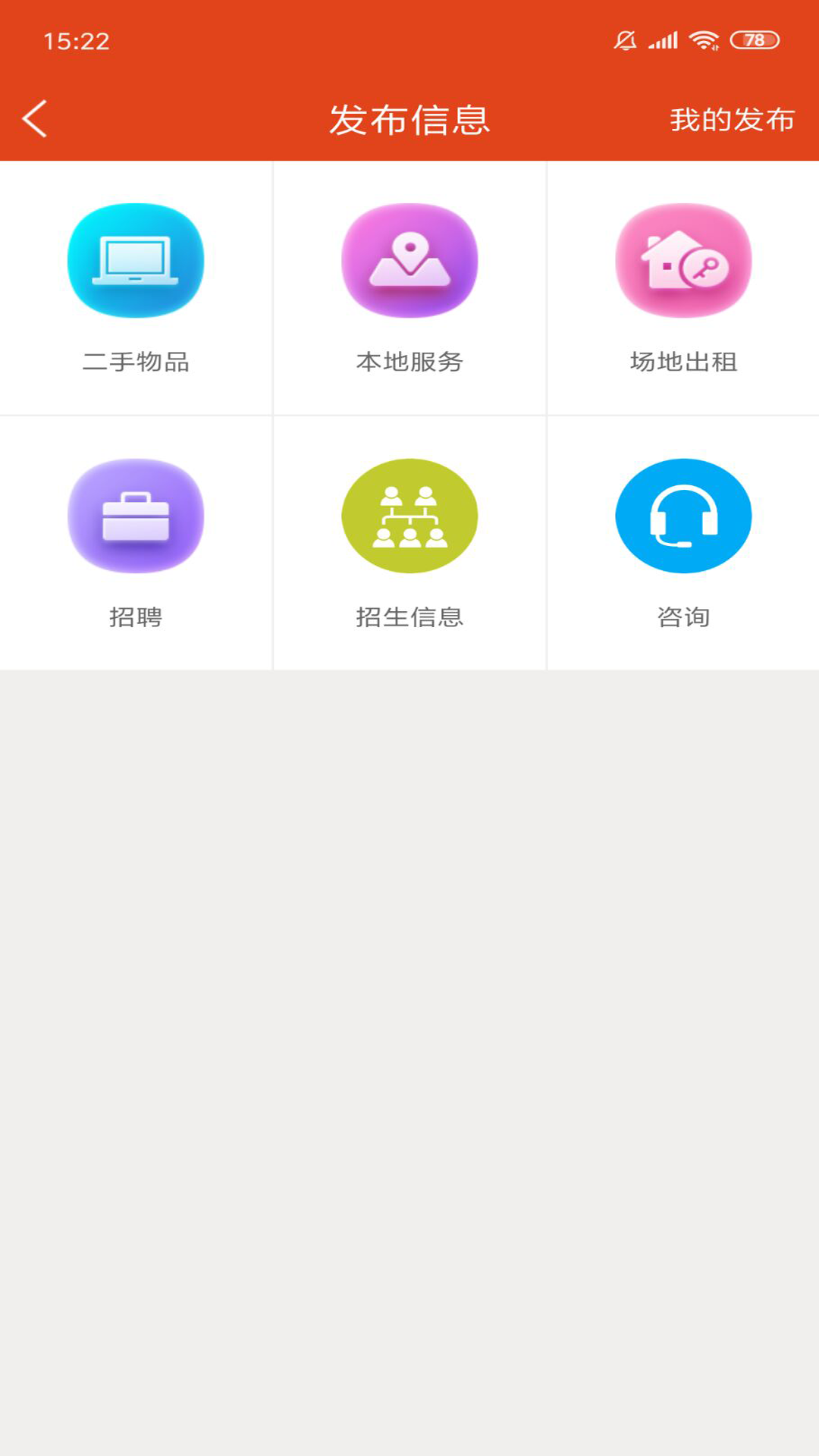Select the 招生信息 people hierarchy icon
Viewport: 819px width, 1456px height.
(x=409, y=515)
